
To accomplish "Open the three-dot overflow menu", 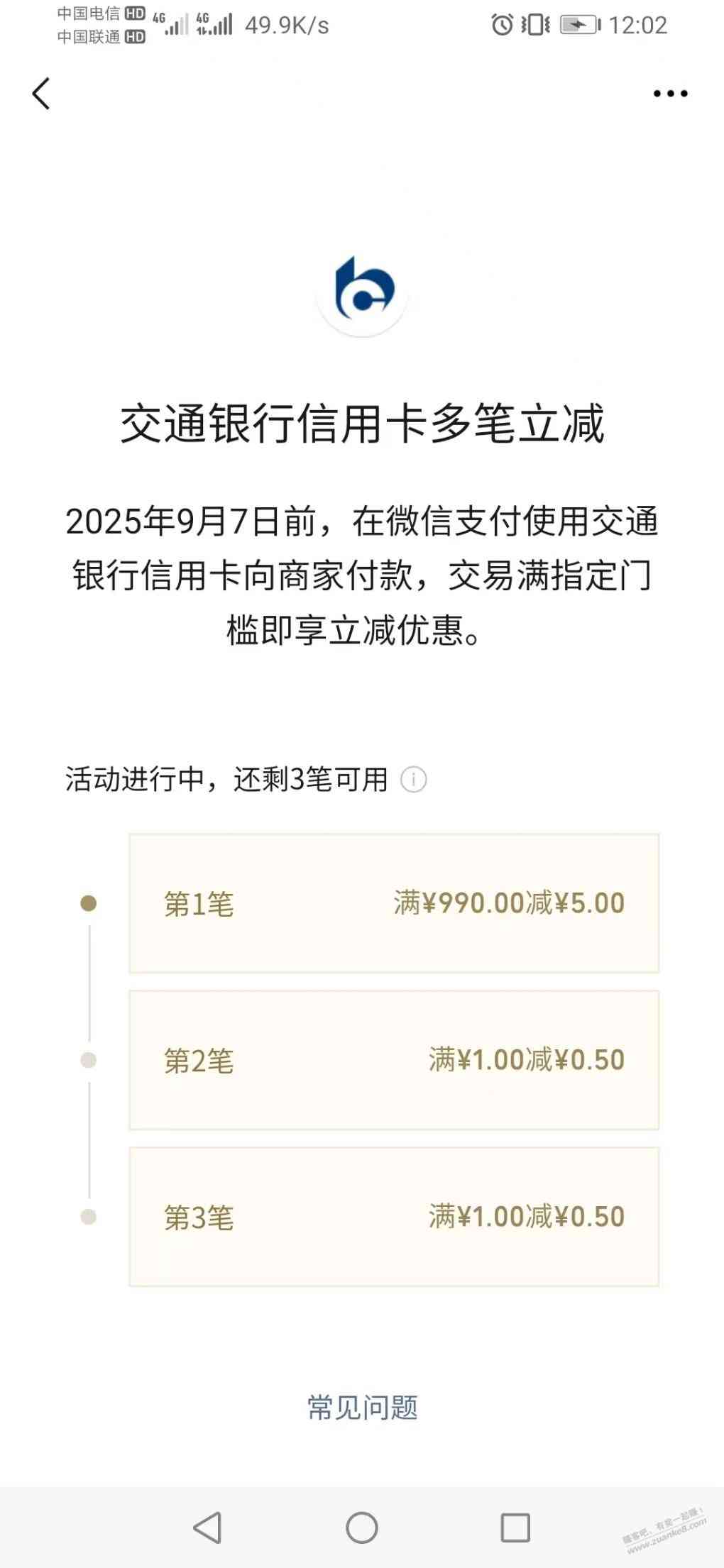I will click(670, 94).
